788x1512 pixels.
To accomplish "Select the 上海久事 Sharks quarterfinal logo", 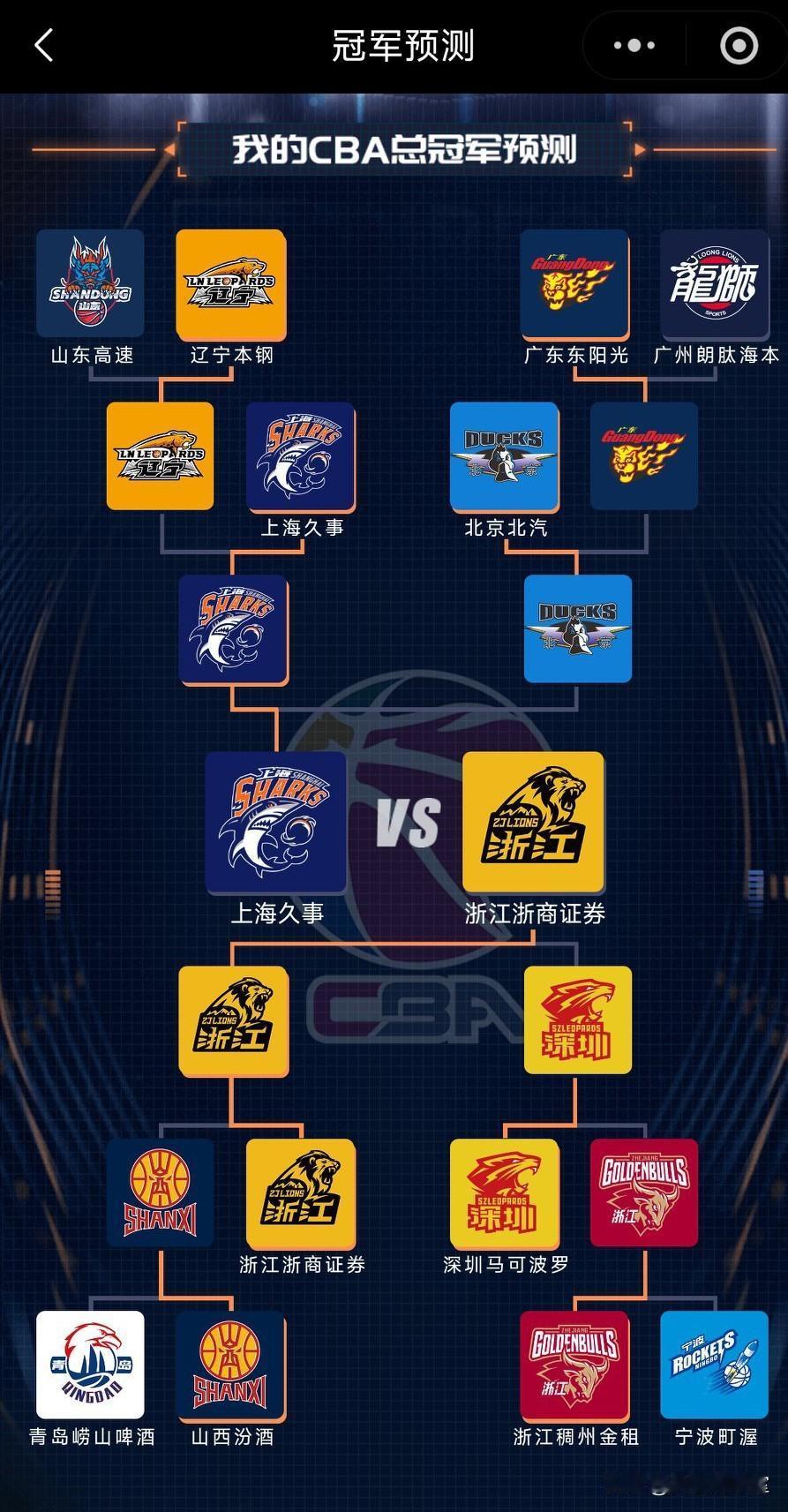I will coord(303,456).
